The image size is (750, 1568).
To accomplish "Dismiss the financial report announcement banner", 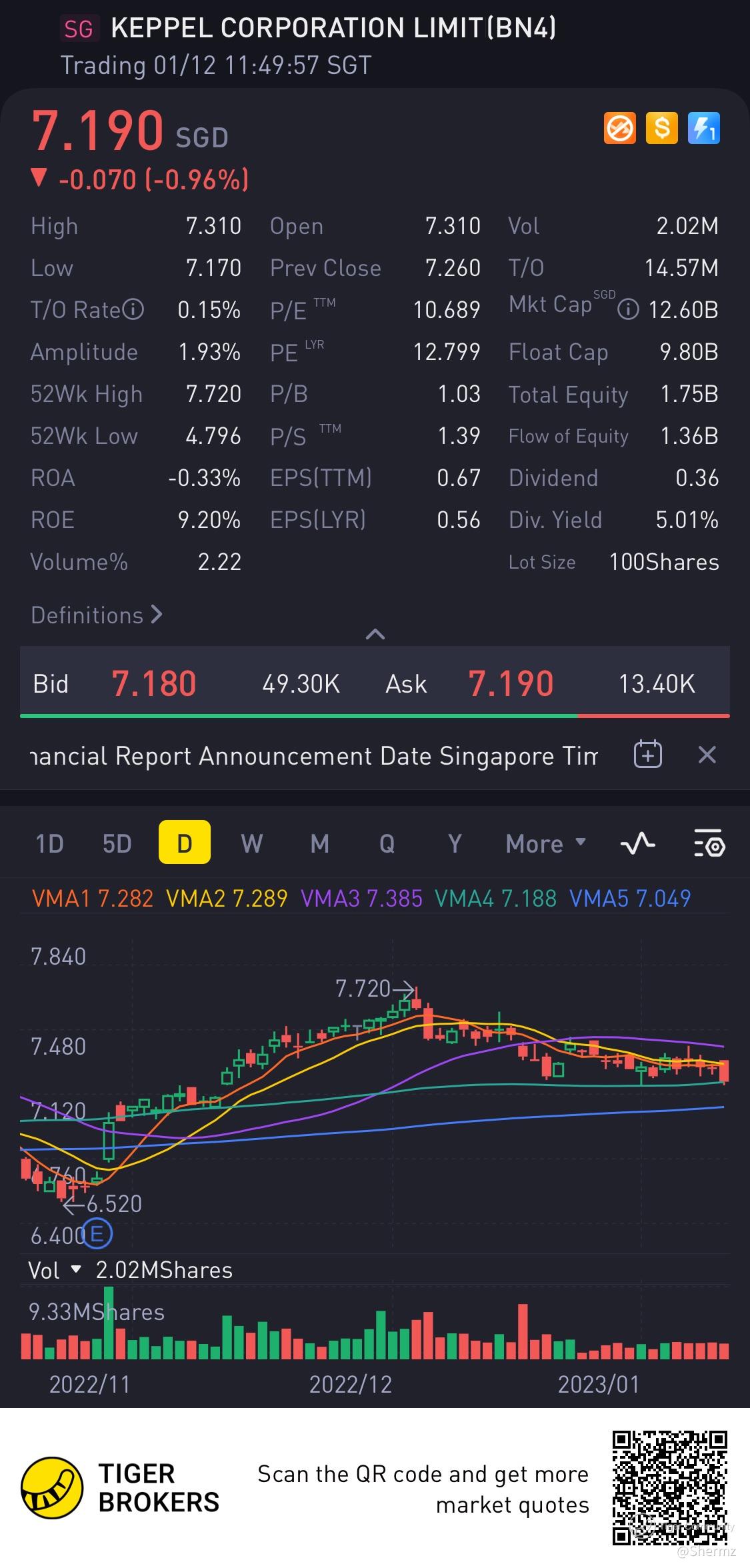I will point(707,755).
